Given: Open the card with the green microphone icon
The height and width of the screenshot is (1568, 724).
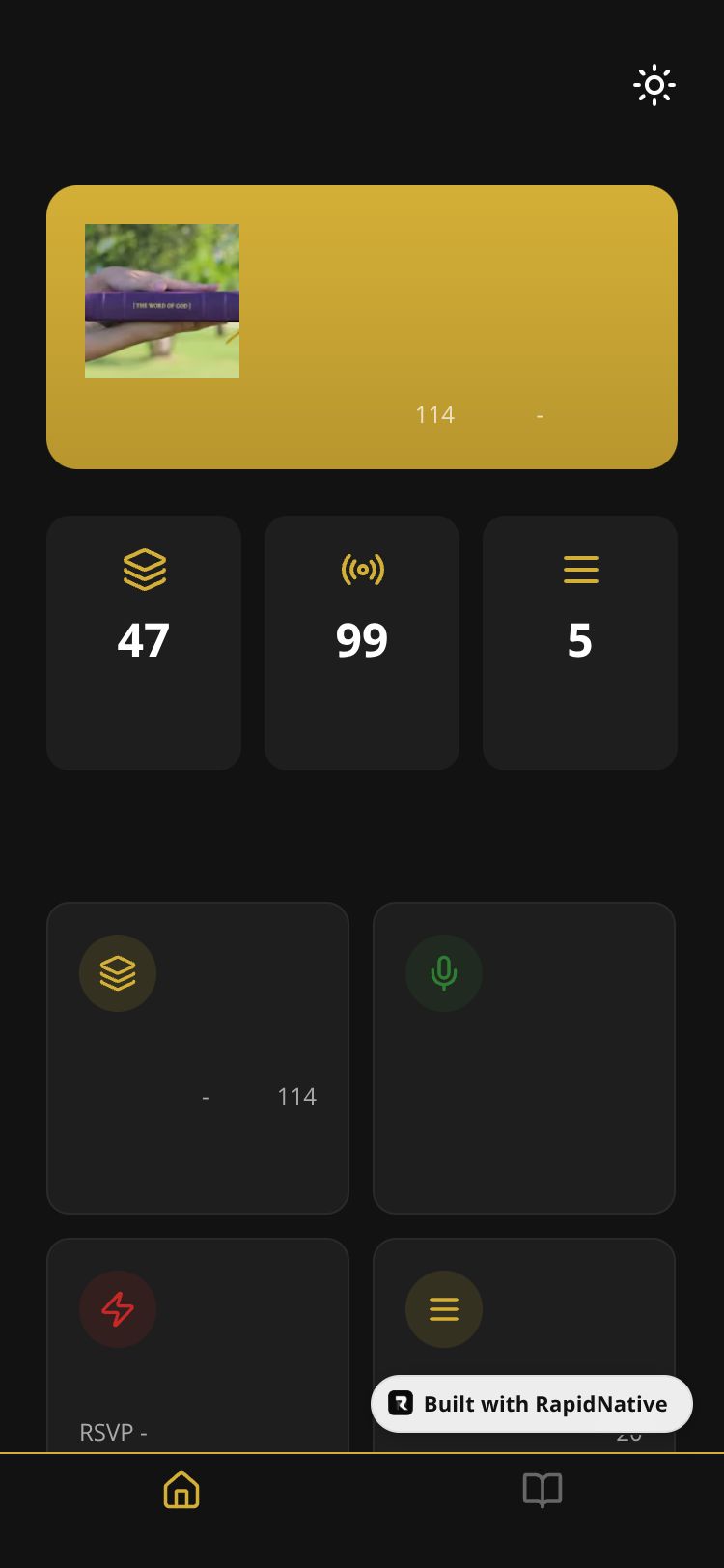Looking at the screenshot, I should pyautogui.click(x=523, y=1057).
